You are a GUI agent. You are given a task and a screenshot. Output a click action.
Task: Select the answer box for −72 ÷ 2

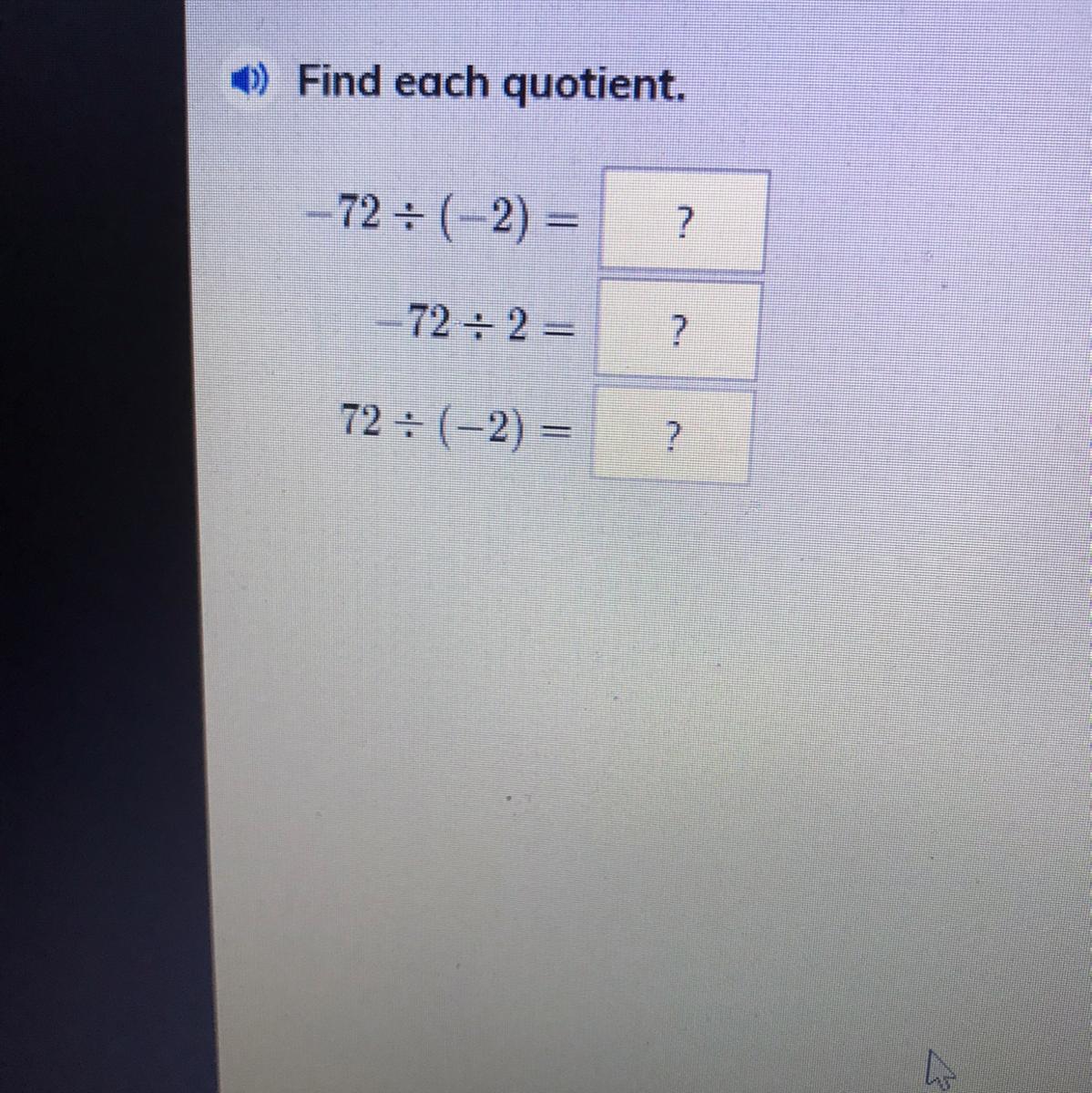677,330
